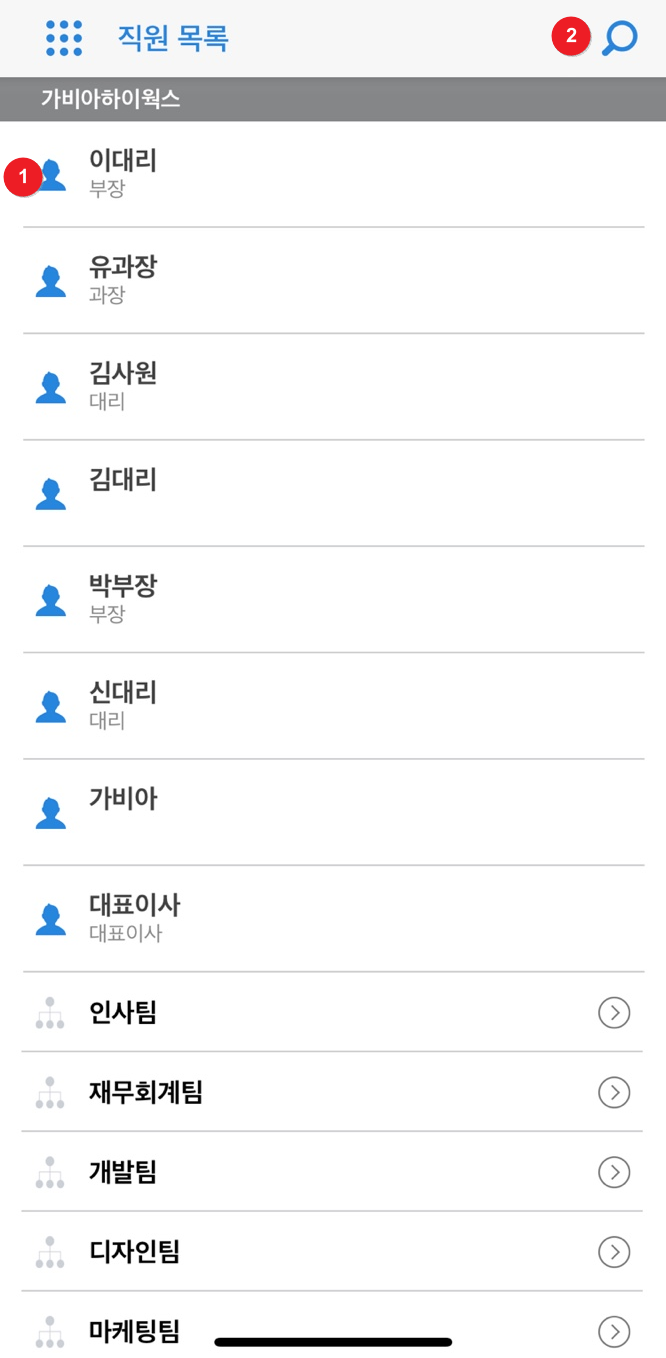Screen dimensions: 666x1358
Task: Go into the 개발팀 department
Action: 333,1172
